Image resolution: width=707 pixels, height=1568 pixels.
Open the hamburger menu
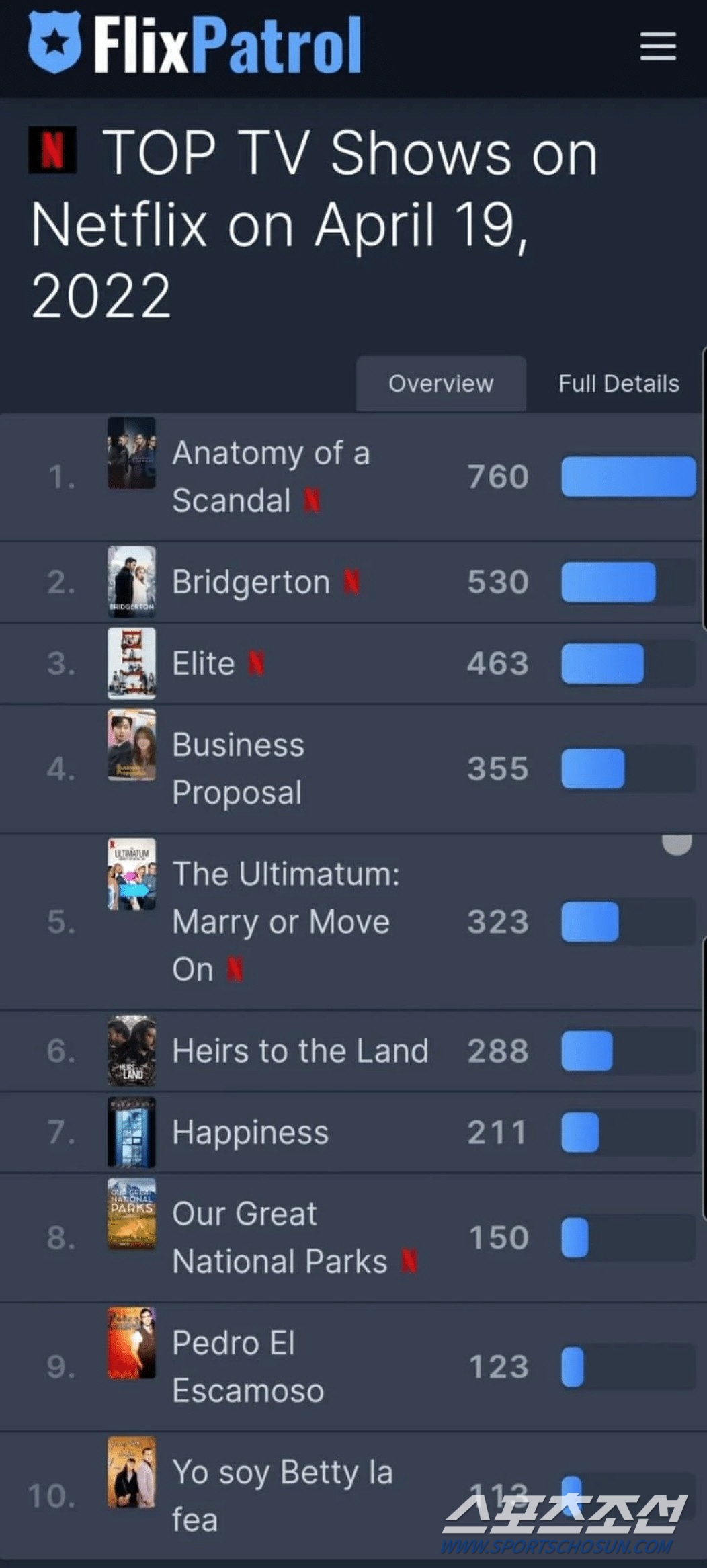tap(657, 46)
